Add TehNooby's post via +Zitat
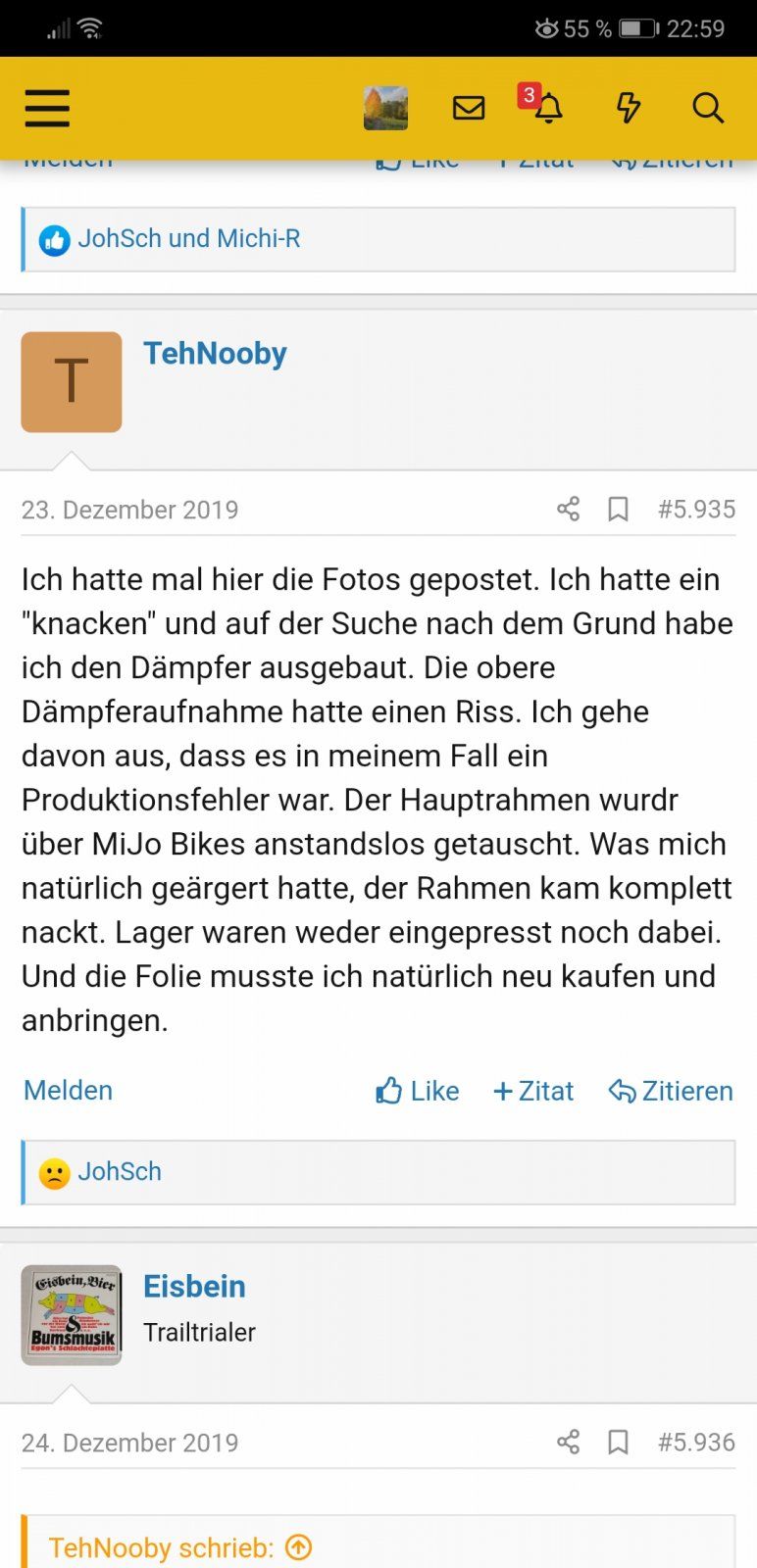757x1568 pixels. click(533, 1091)
